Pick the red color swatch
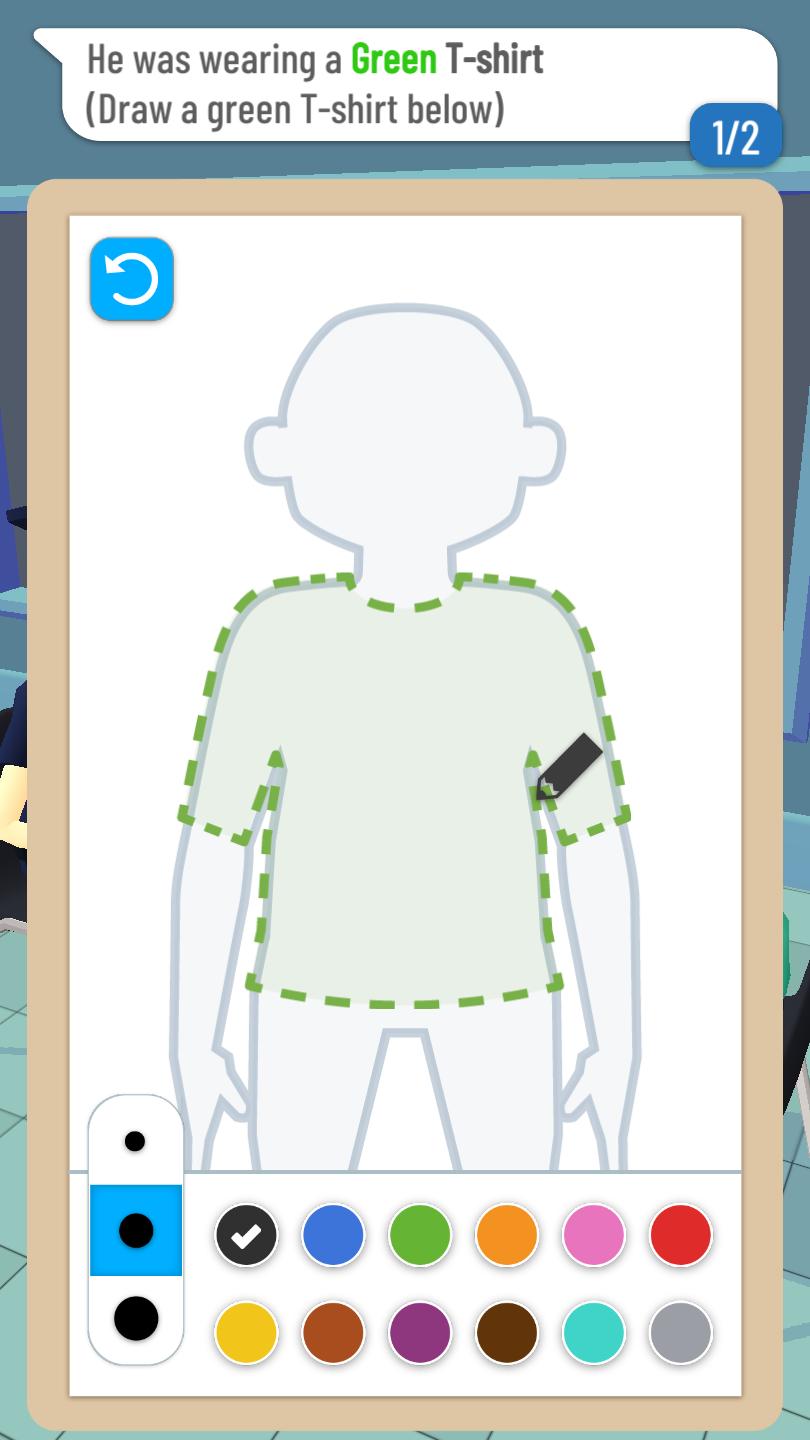Viewport: 810px width, 1440px height. point(681,1236)
